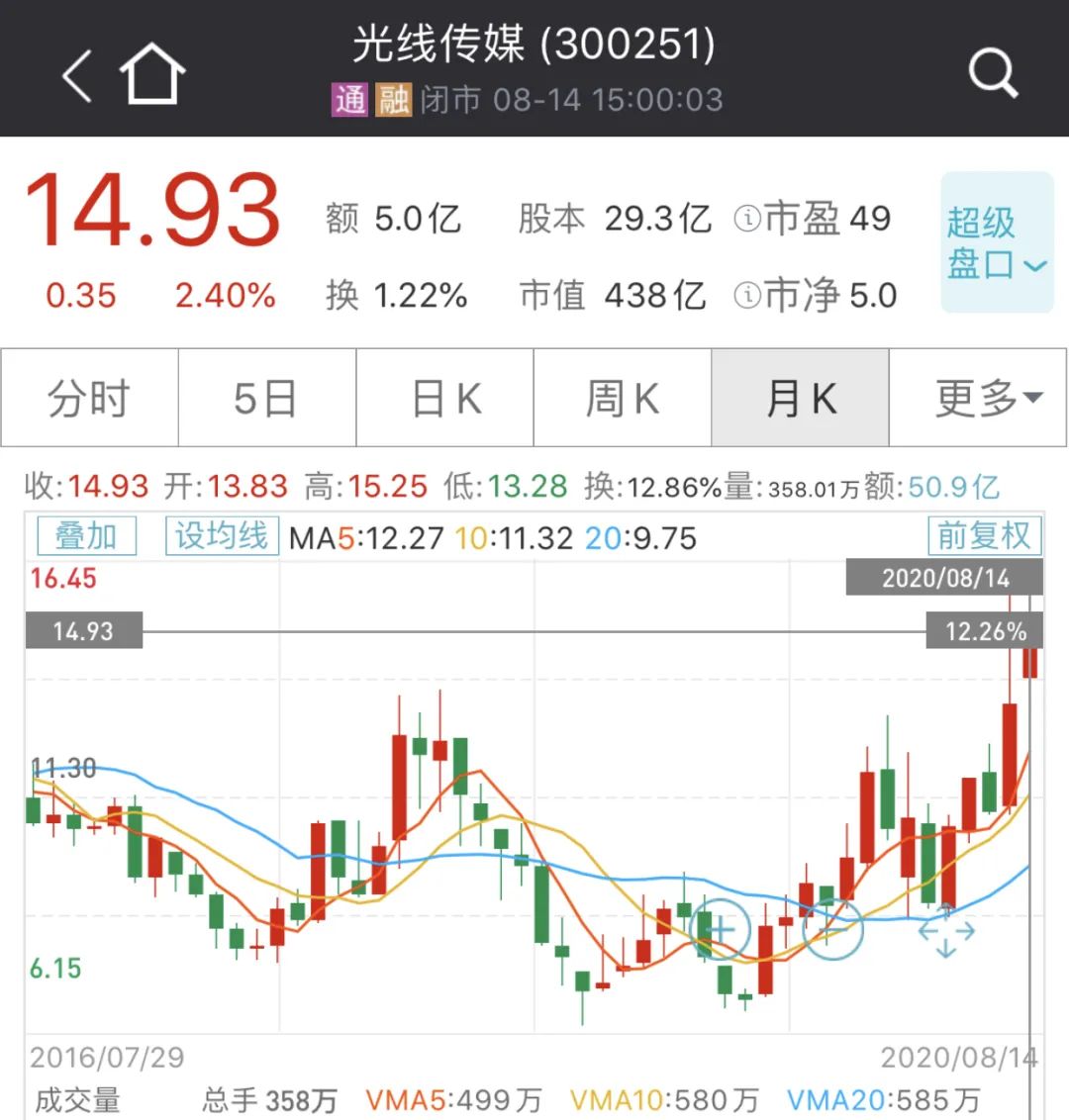This screenshot has height=1120, width=1069.
Task: Show the 周K chart
Action: 623,399
